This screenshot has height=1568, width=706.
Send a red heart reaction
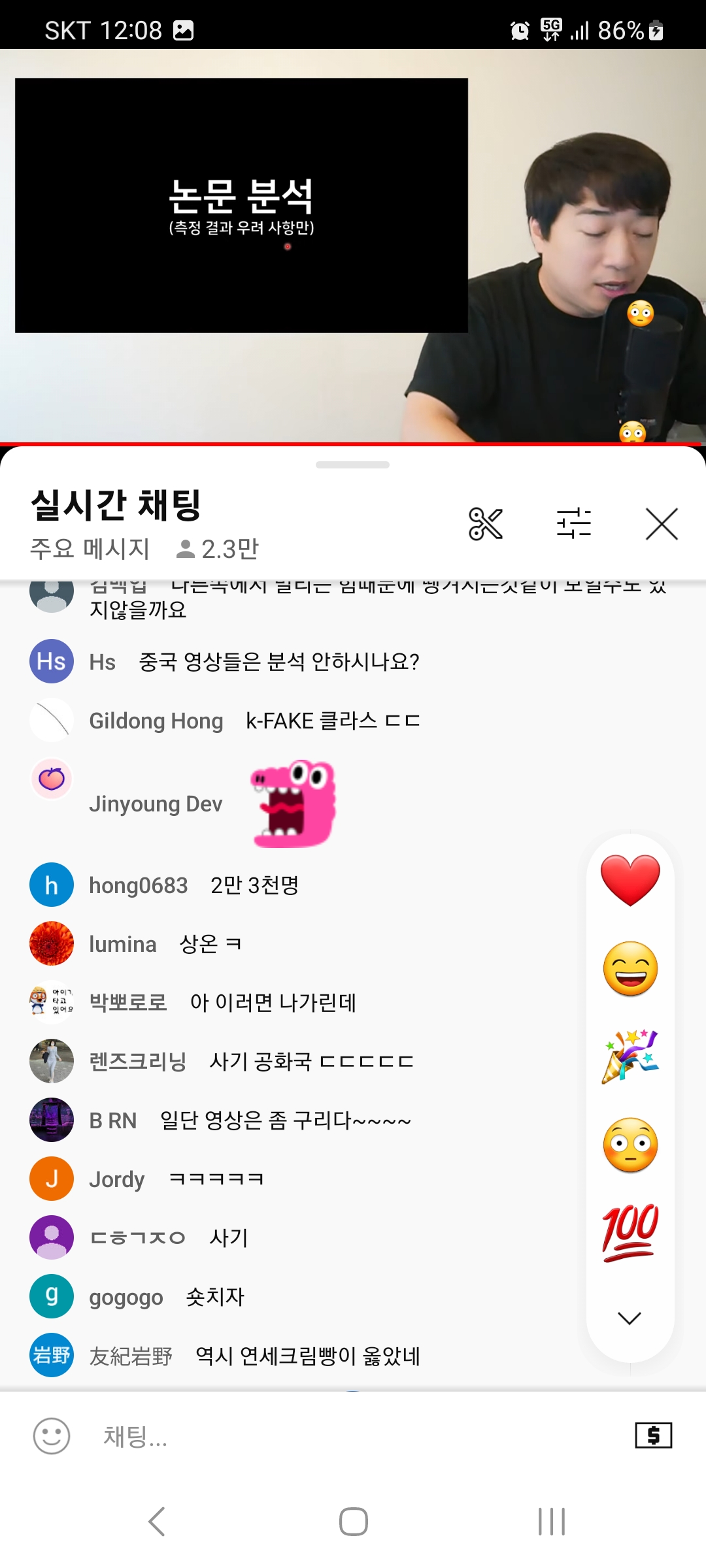(x=630, y=880)
